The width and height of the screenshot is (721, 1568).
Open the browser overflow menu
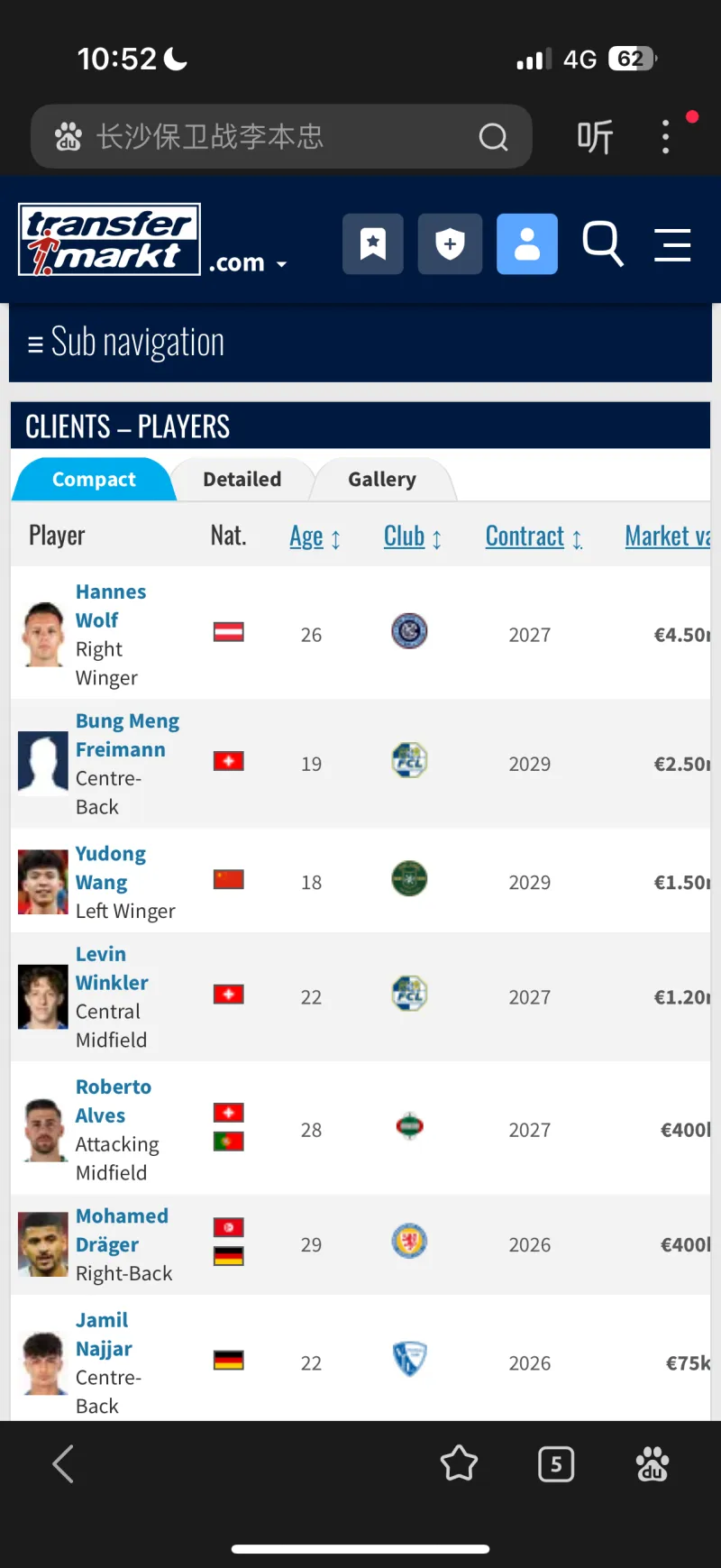point(666,137)
